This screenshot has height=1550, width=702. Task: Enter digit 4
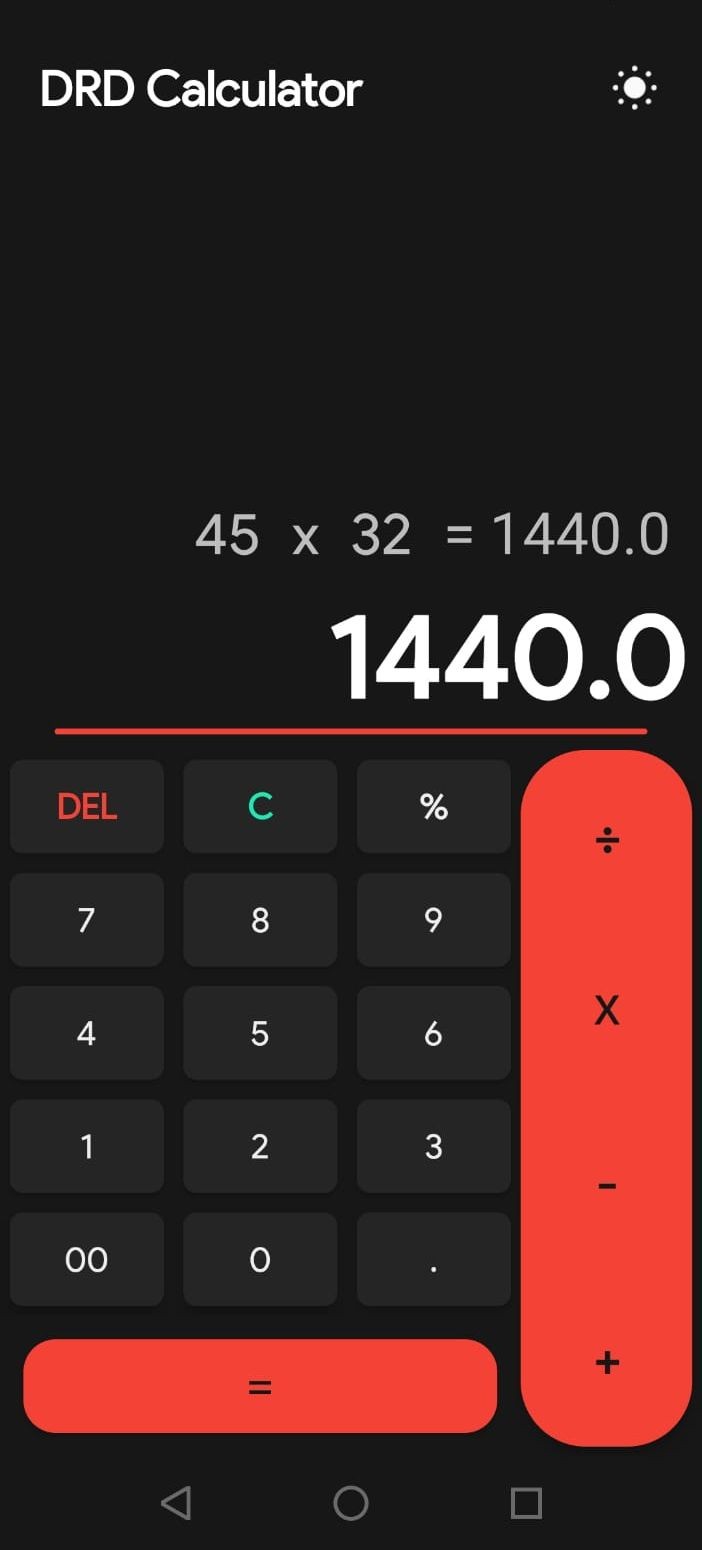[x=87, y=1033]
